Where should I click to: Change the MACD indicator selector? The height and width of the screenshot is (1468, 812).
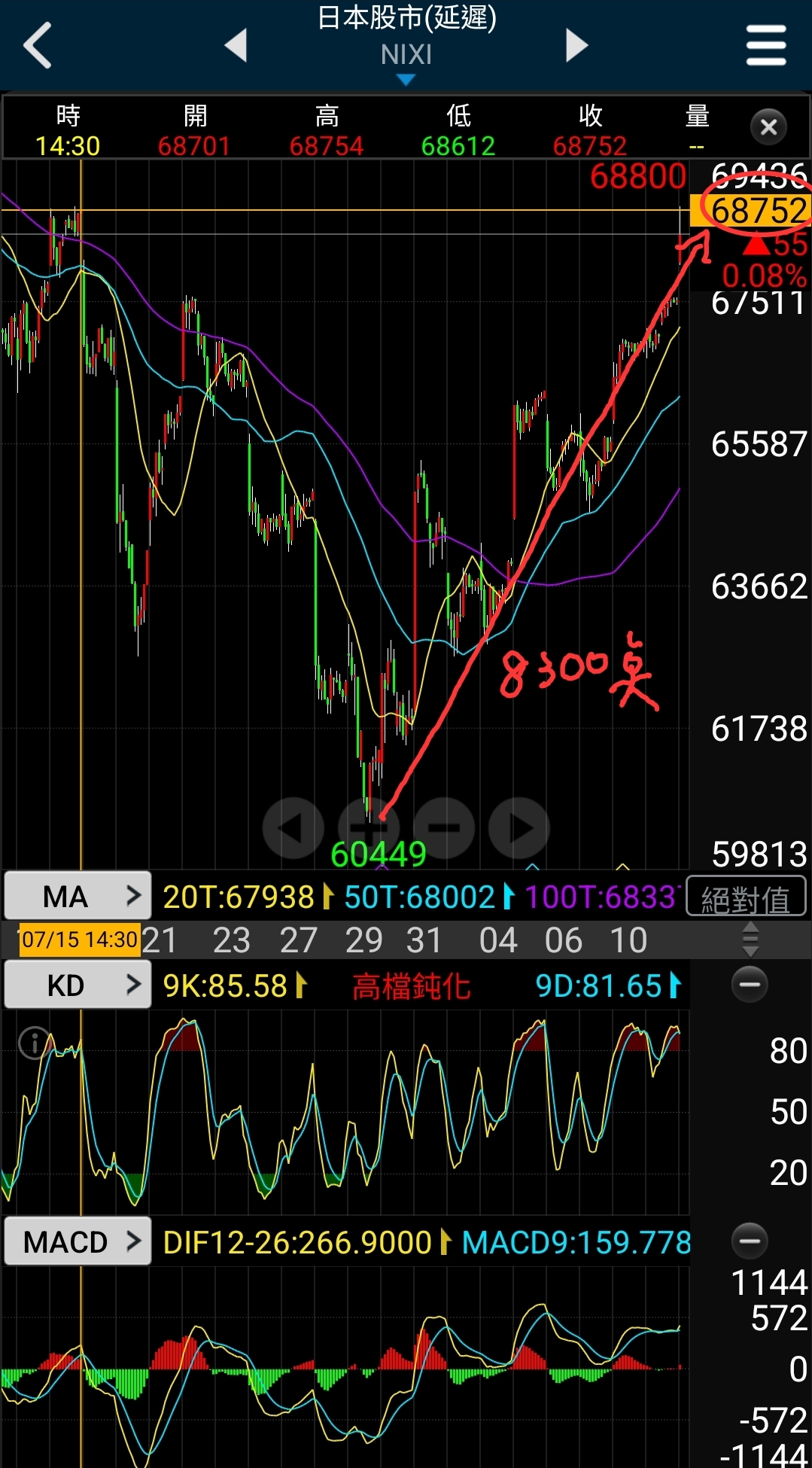pyautogui.click(x=78, y=1241)
